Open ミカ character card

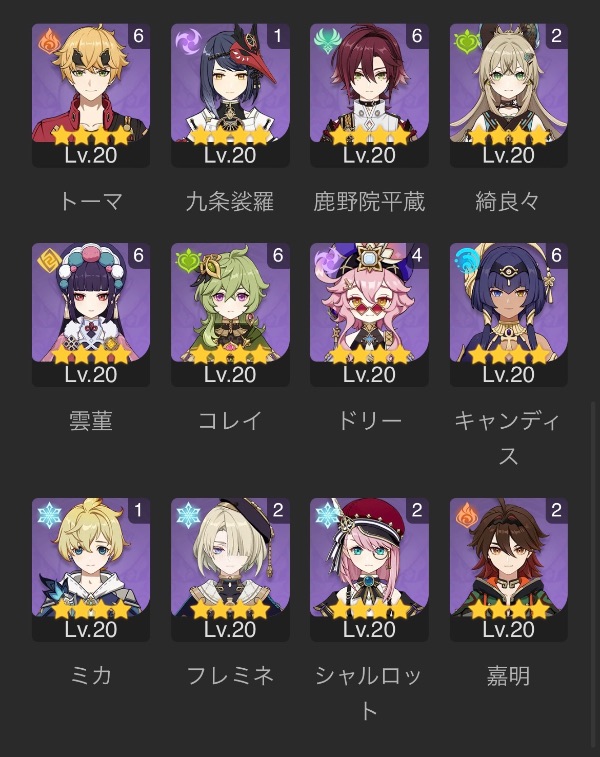91,569
